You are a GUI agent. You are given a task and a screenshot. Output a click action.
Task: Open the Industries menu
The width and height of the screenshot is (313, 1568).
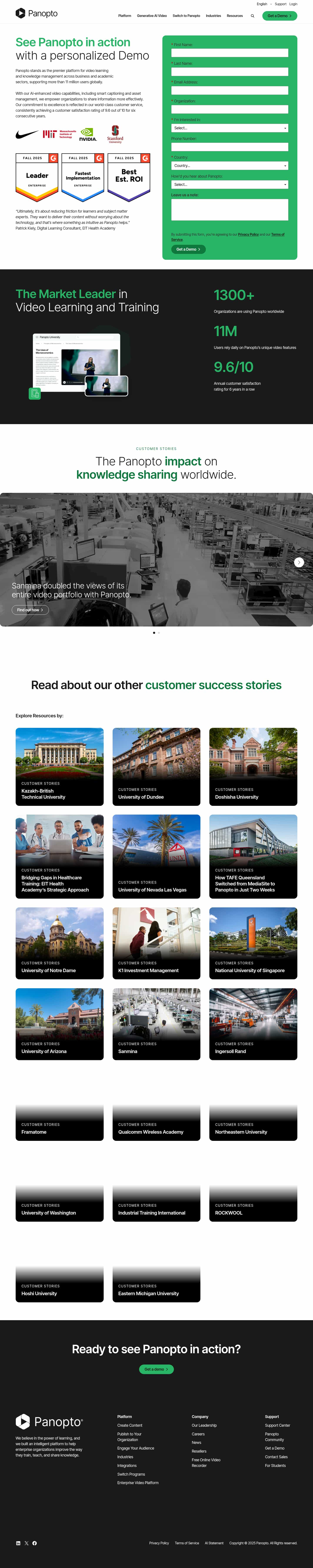tap(213, 16)
